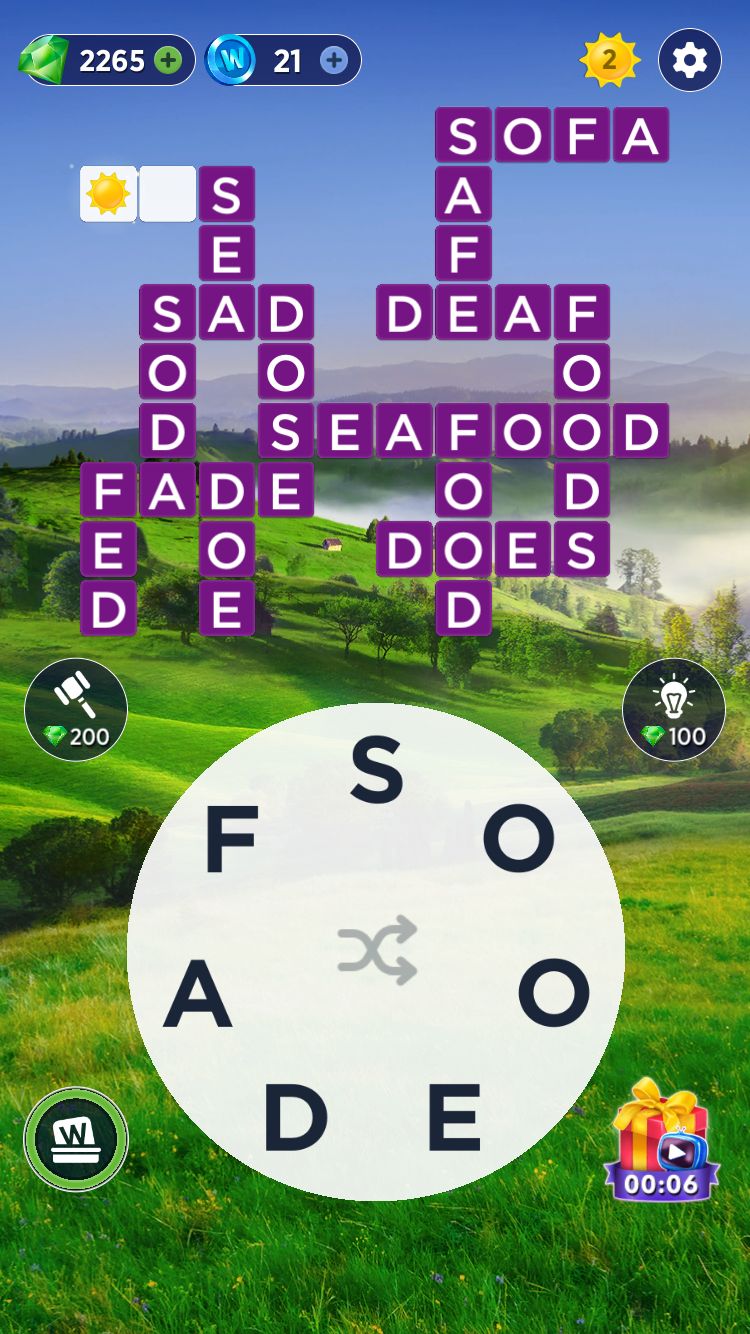750x1334 pixels.
Task: Open the video gift box reward
Action: click(661, 1140)
